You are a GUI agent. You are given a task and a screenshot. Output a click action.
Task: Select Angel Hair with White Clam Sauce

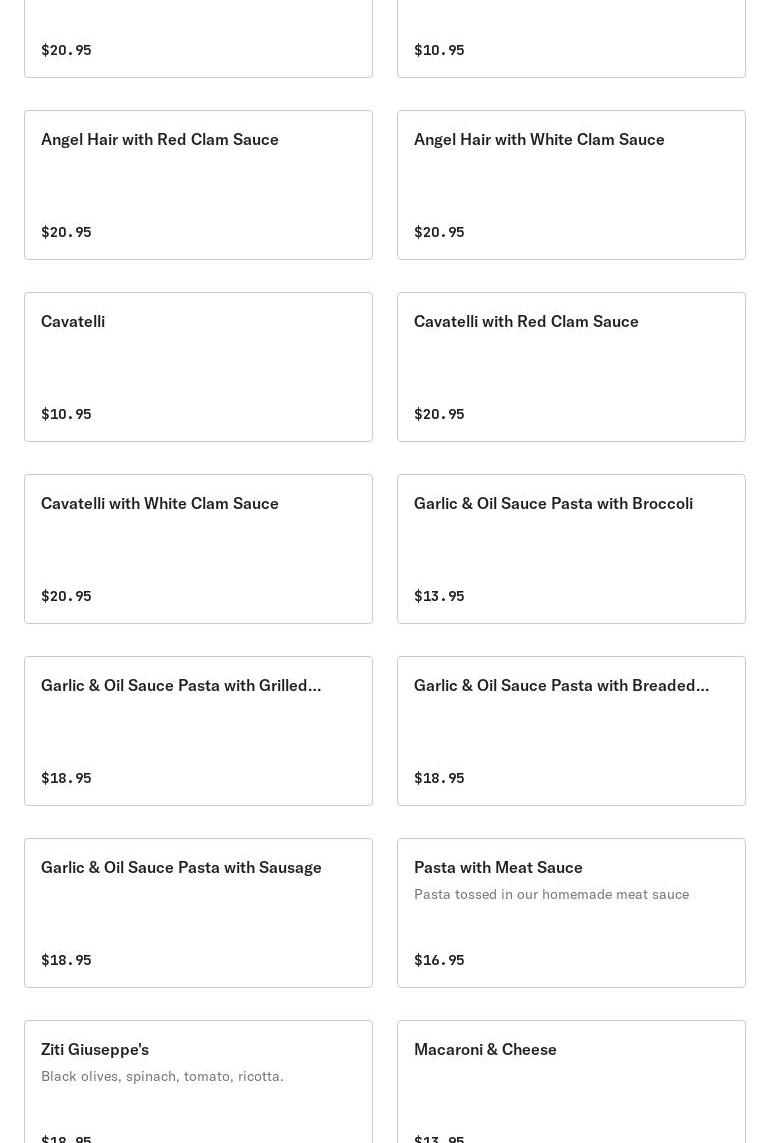coord(571,185)
